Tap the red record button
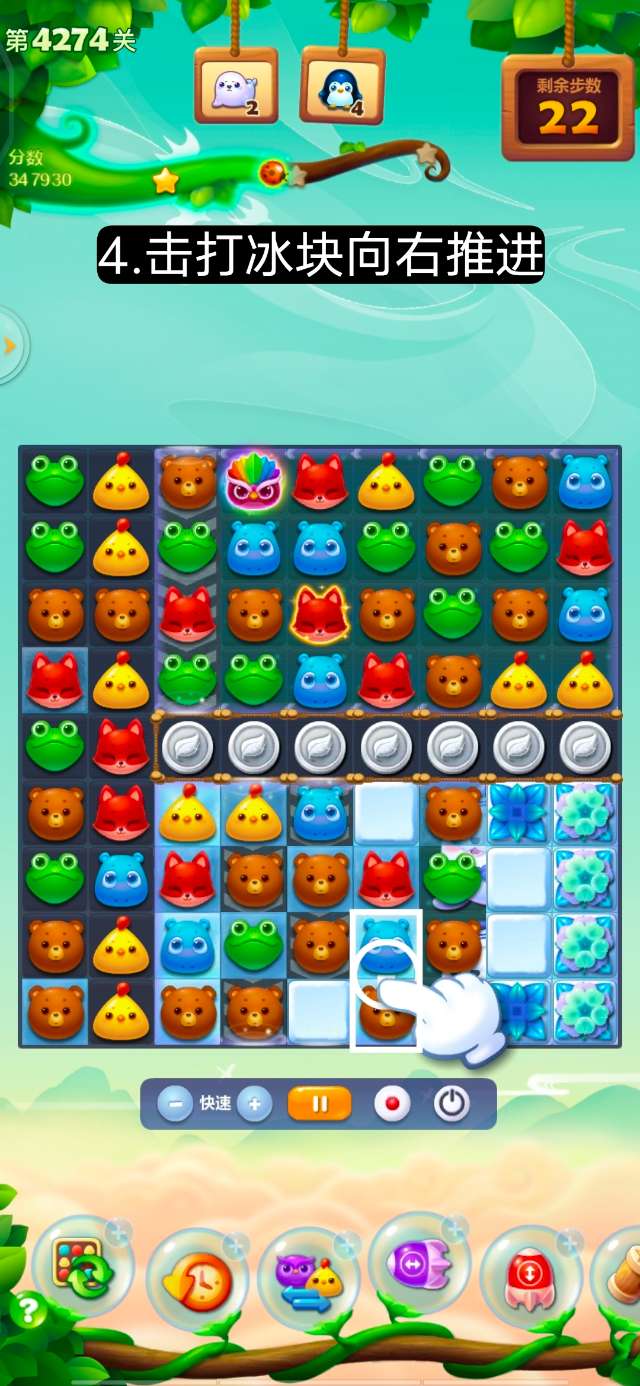Image resolution: width=640 pixels, height=1386 pixels. click(392, 1104)
